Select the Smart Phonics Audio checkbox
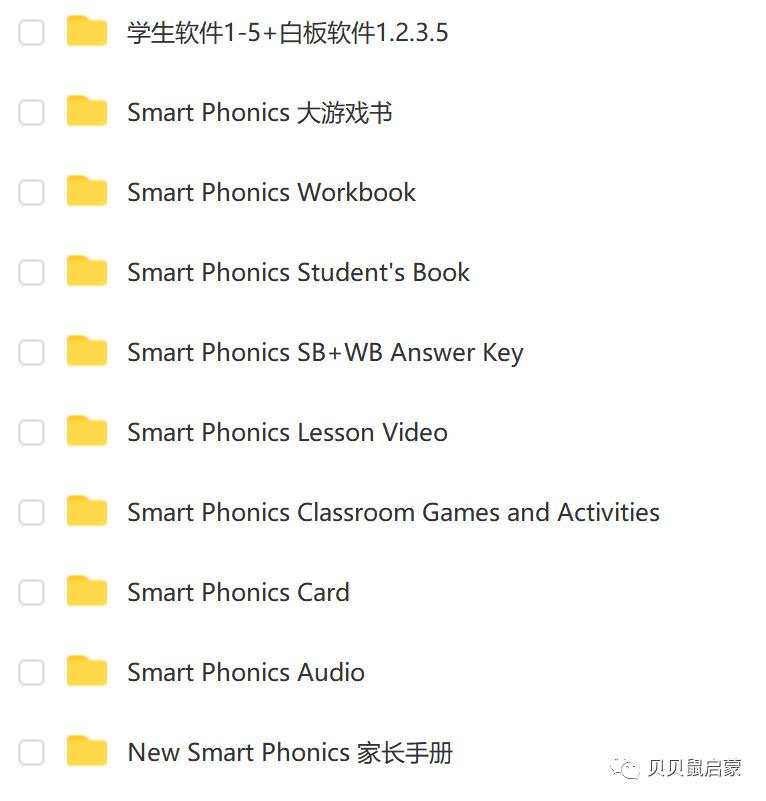This screenshot has width=766, height=801. coord(32,673)
